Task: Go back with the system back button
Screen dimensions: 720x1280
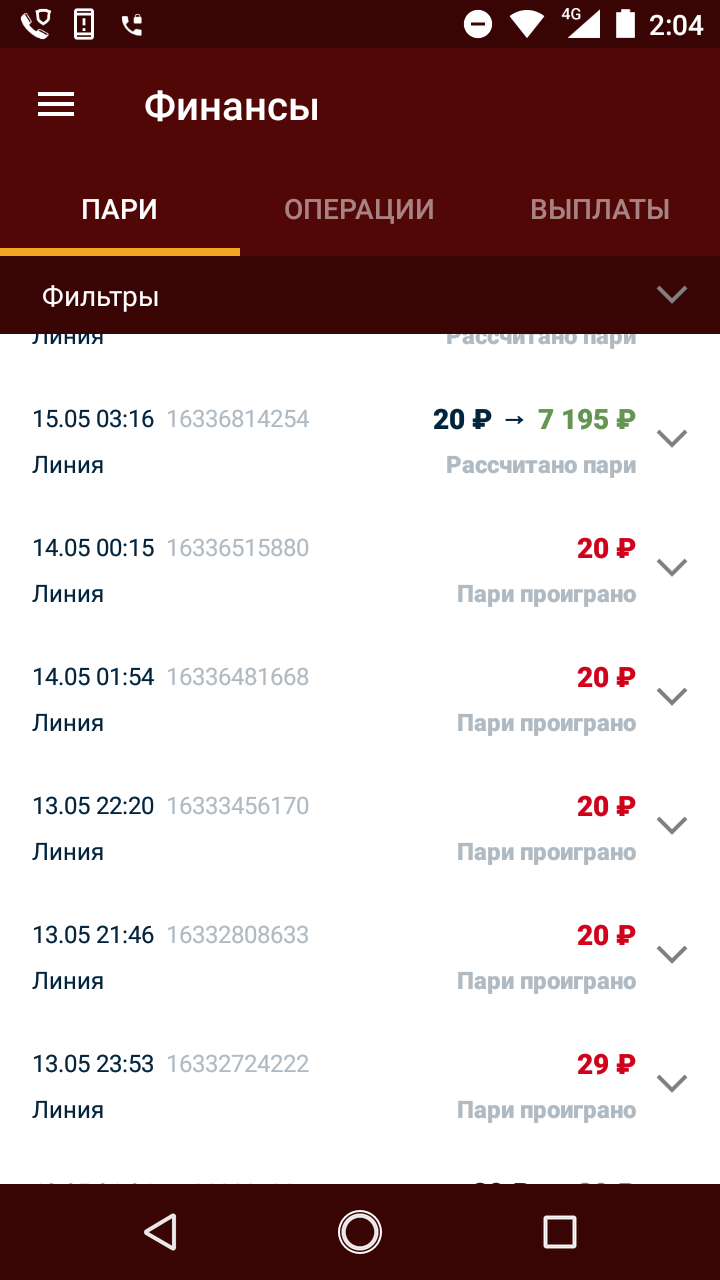Action: pos(160,1232)
